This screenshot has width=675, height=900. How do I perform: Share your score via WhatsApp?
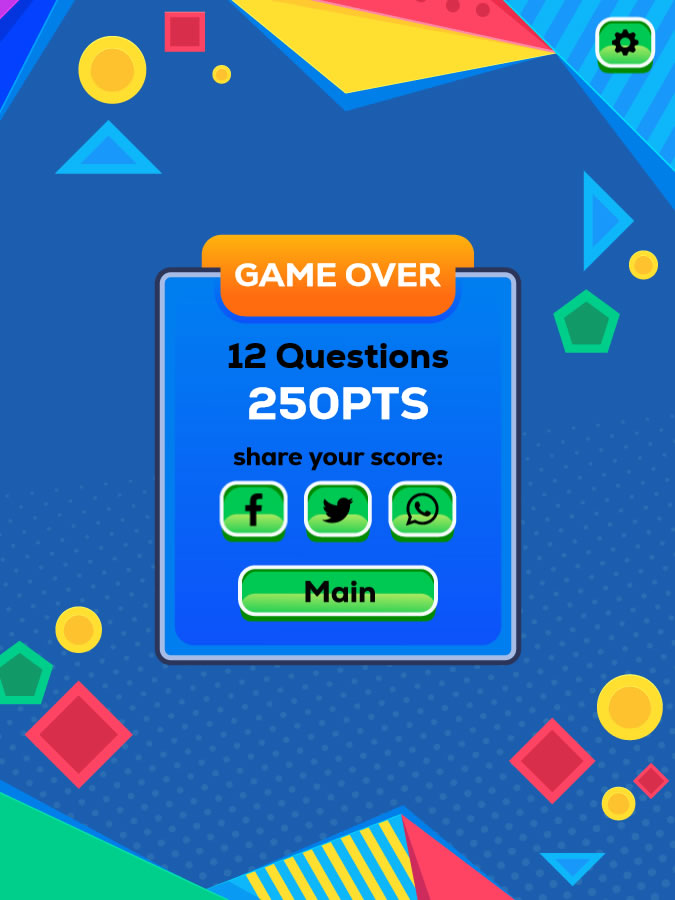click(422, 510)
